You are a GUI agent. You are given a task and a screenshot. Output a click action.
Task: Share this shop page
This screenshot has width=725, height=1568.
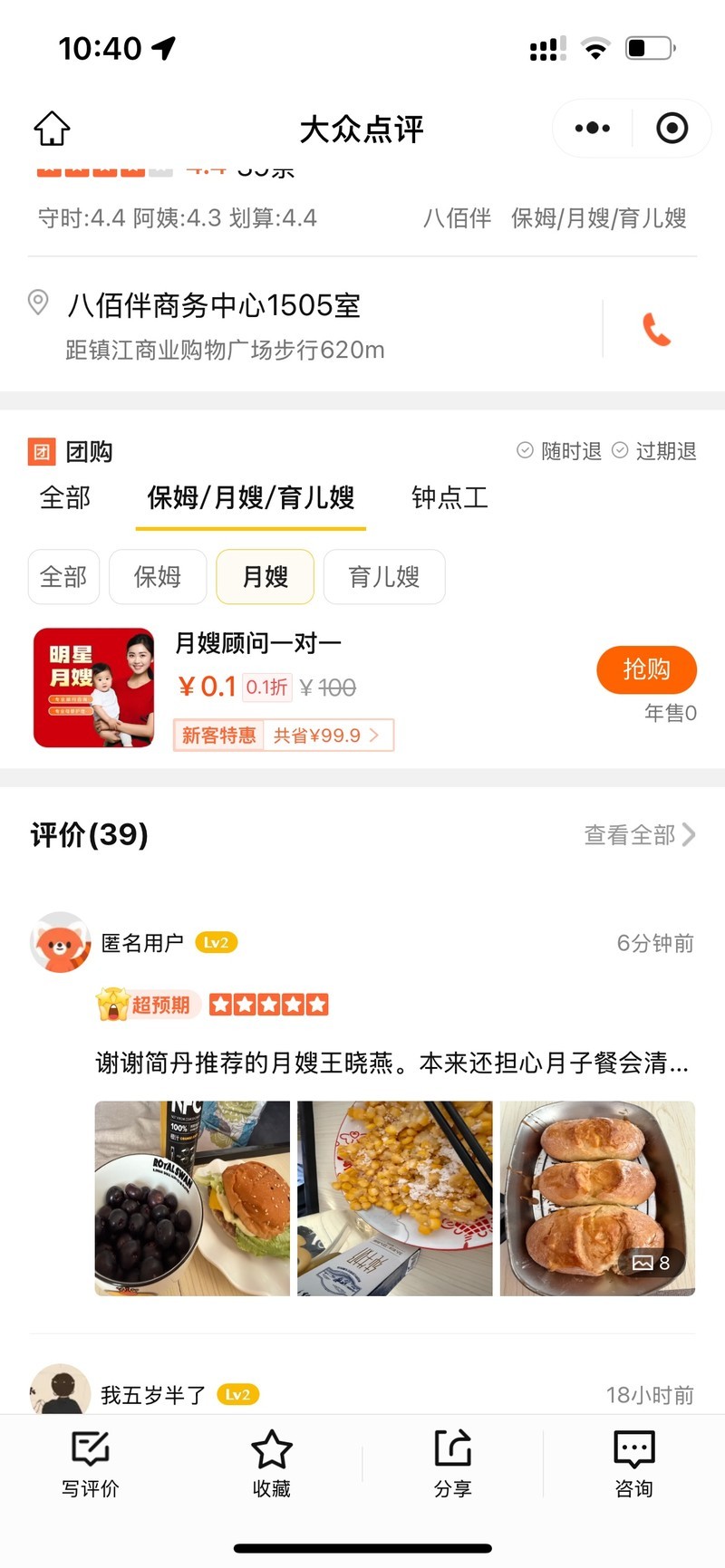tap(452, 1463)
